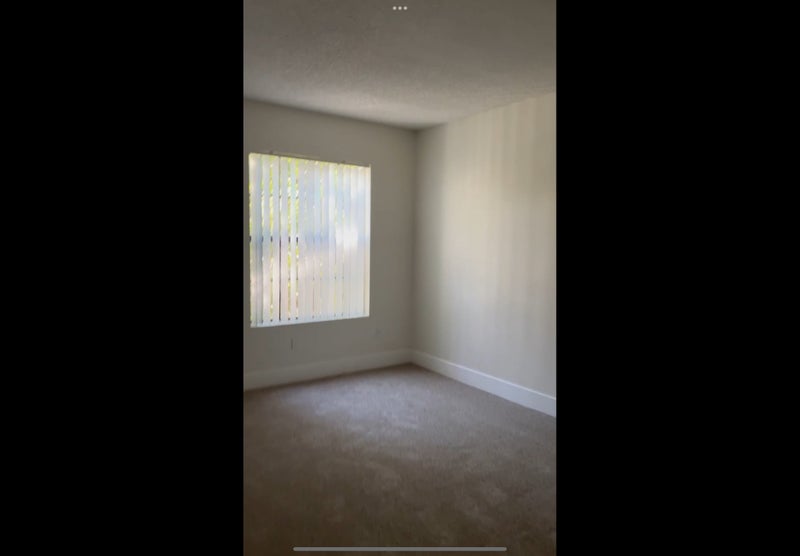The image size is (800, 556).
Task: Open the three-dot multitasking menu
Action: click(400, 8)
